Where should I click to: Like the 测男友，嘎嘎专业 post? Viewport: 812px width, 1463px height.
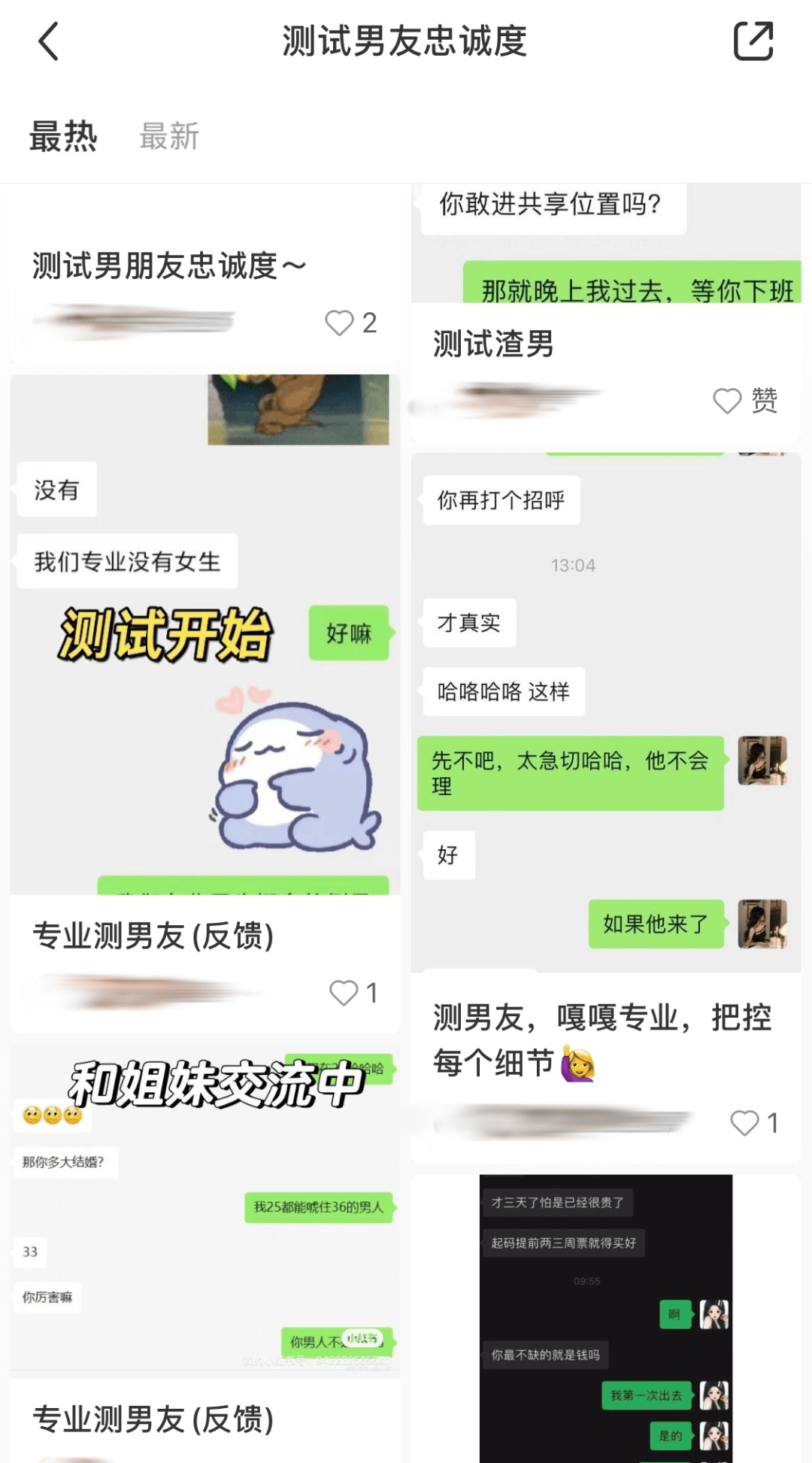pyautogui.click(x=744, y=1123)
